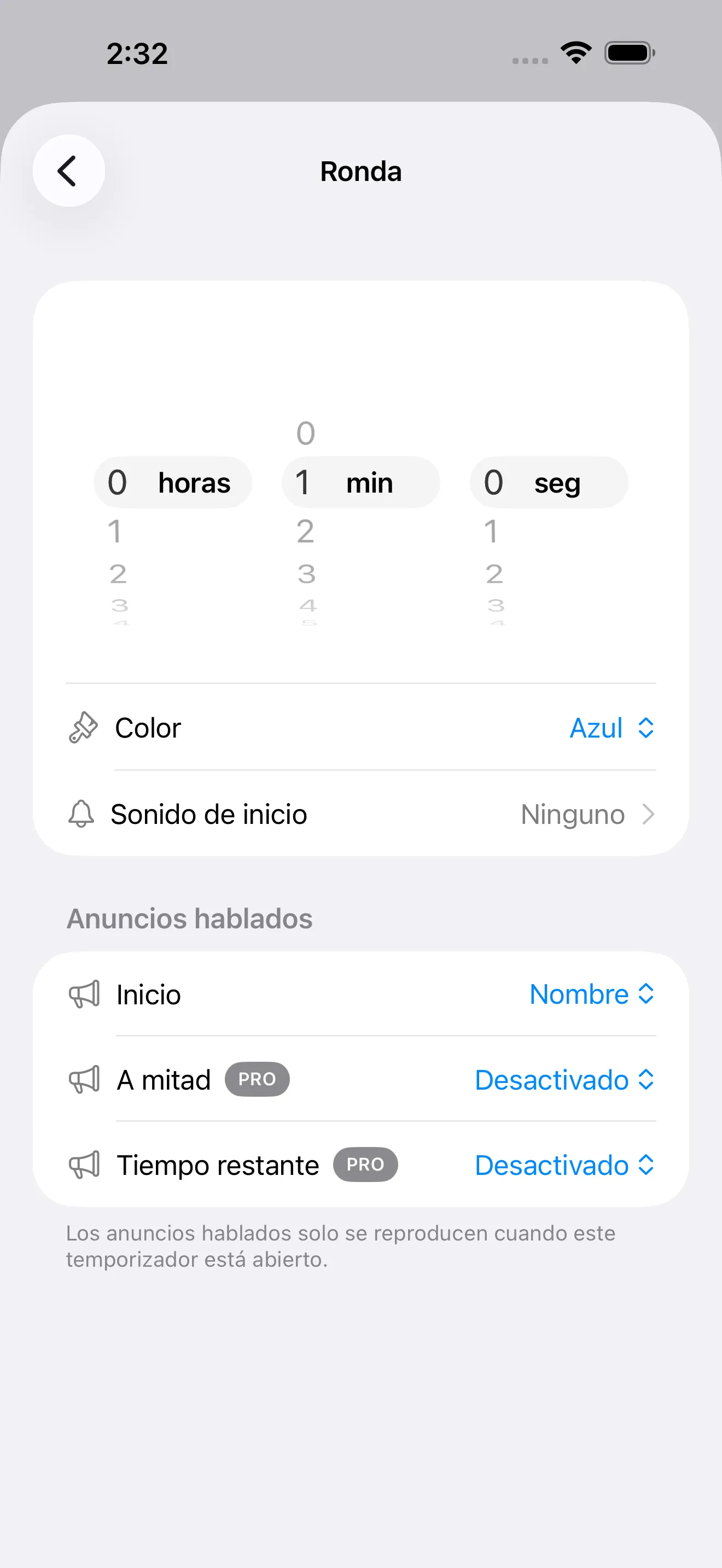Click the megaphone icon beside Tiempo restante
Viewport: 722px width, 1568px height.
click(x=85, y=1165)
